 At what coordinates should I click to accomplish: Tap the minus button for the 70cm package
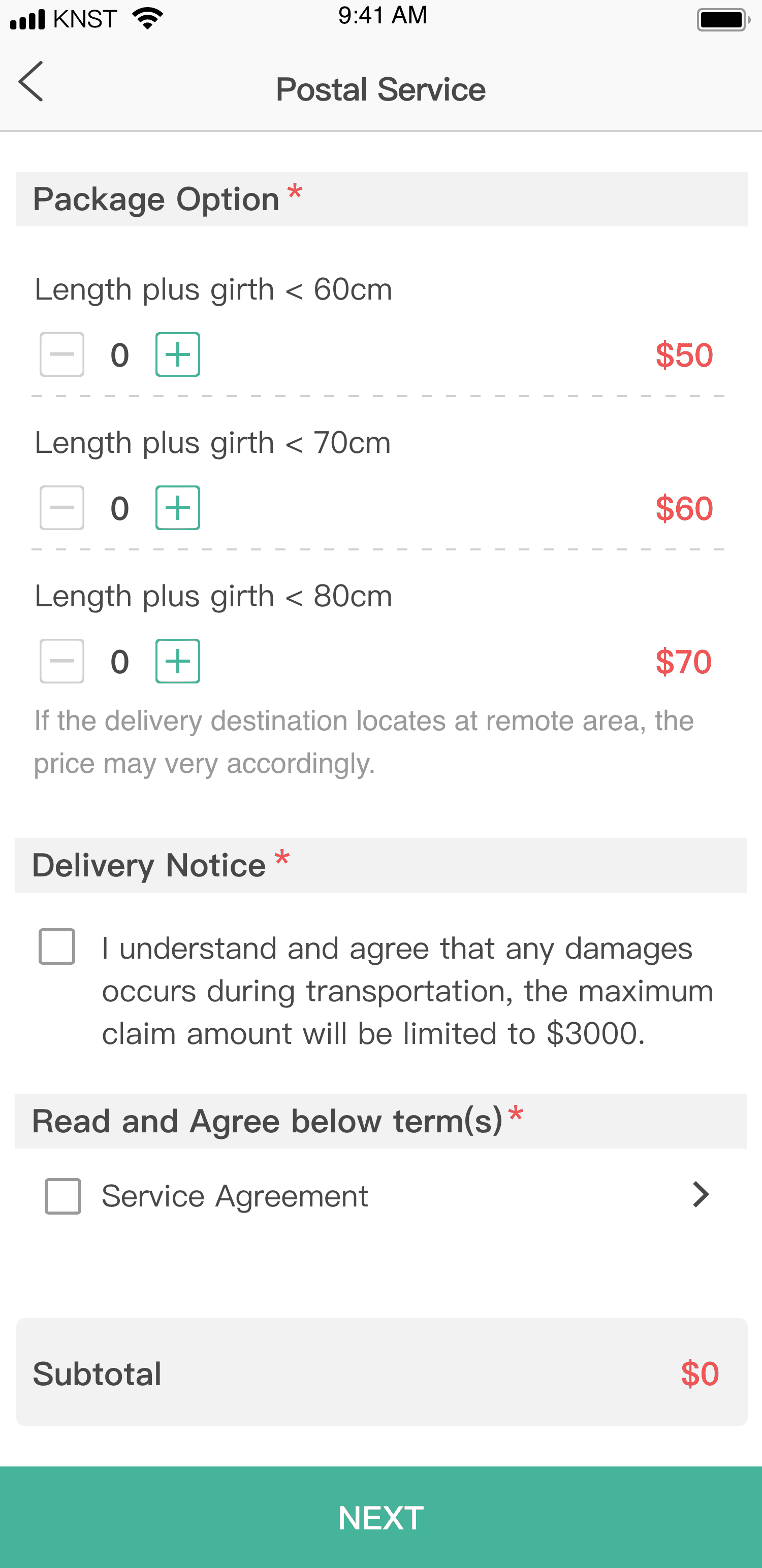[x=61, y=507]
